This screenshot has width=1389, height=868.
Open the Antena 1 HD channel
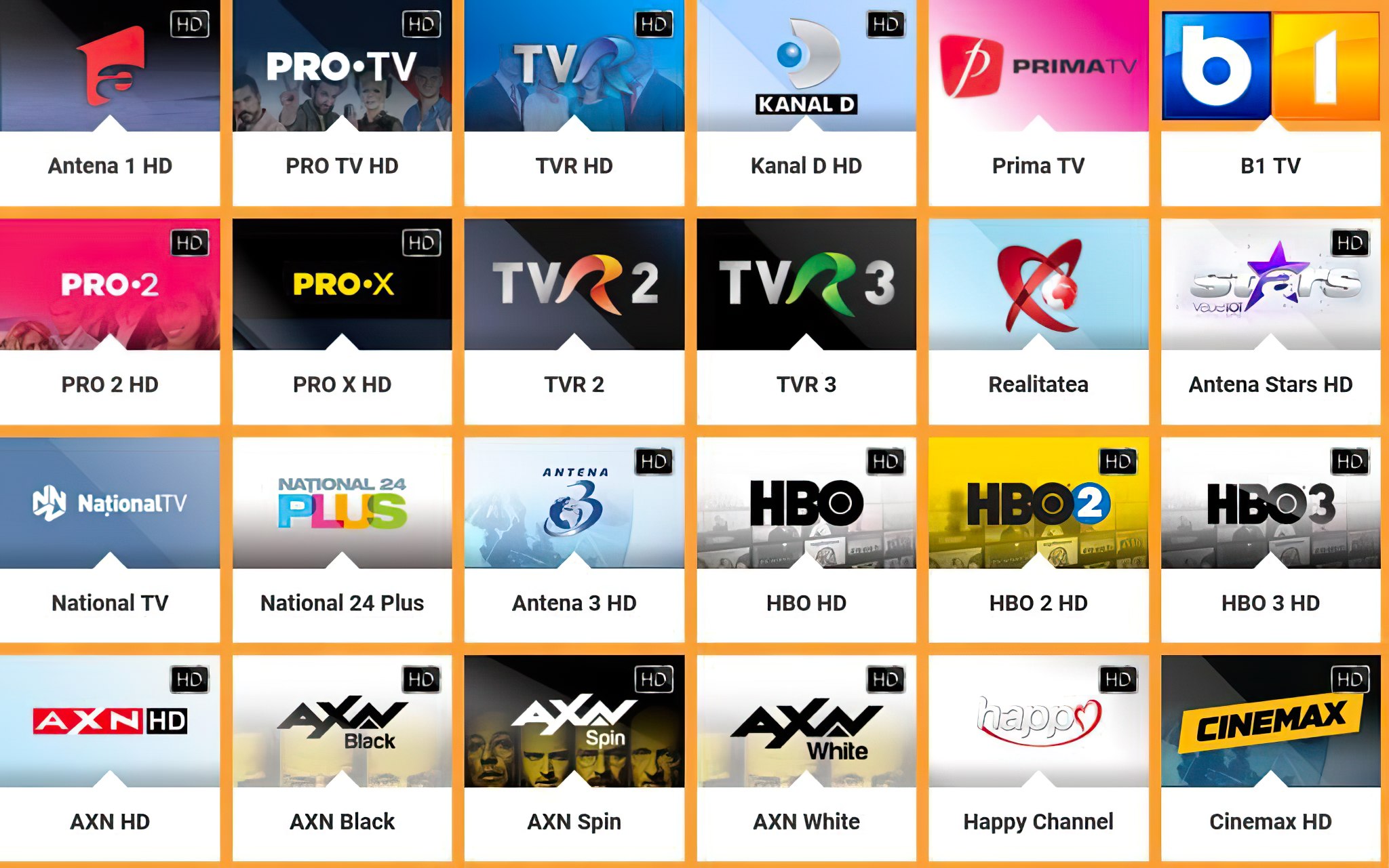110,102
